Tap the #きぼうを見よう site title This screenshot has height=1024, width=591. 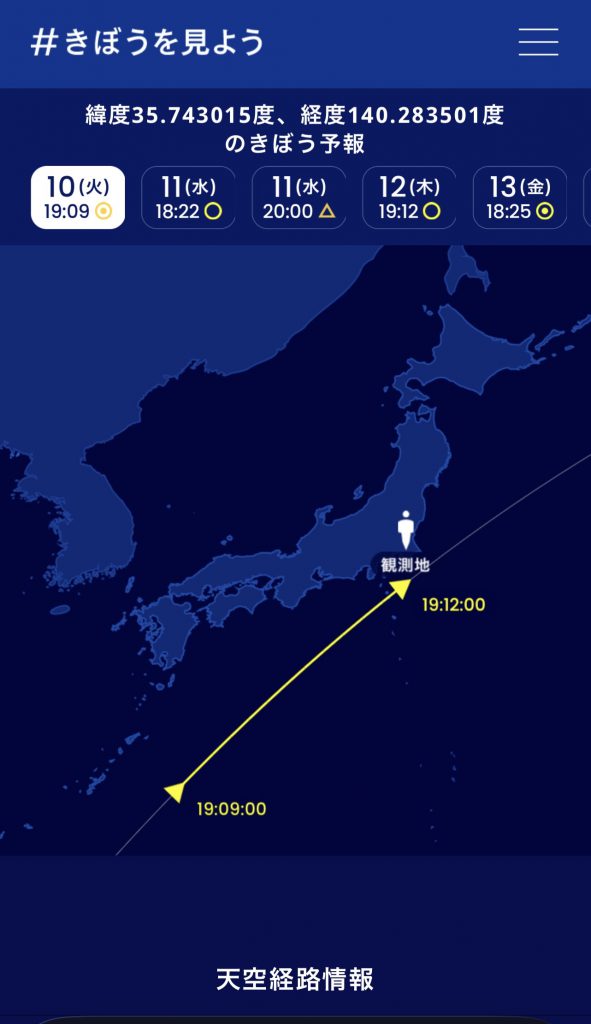(148, 43)
